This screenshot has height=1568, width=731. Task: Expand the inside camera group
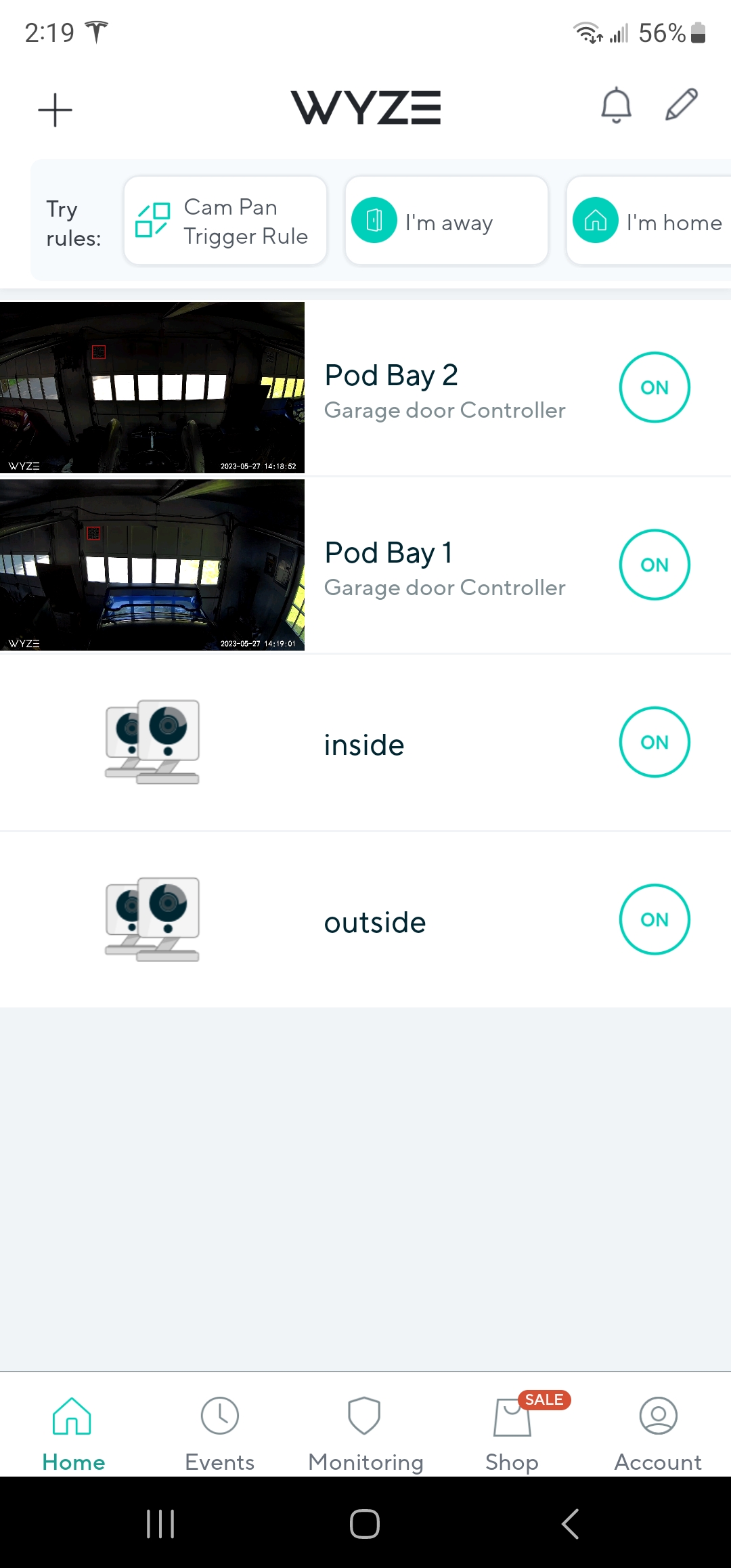(363, 745)
